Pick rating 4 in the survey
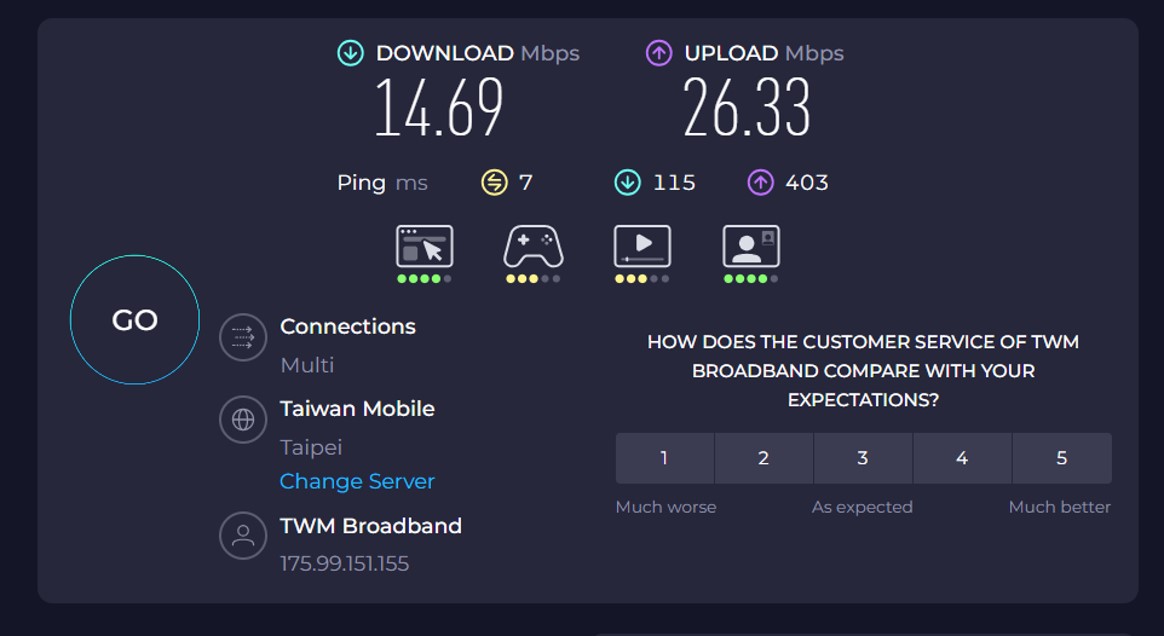 point(961,458)
